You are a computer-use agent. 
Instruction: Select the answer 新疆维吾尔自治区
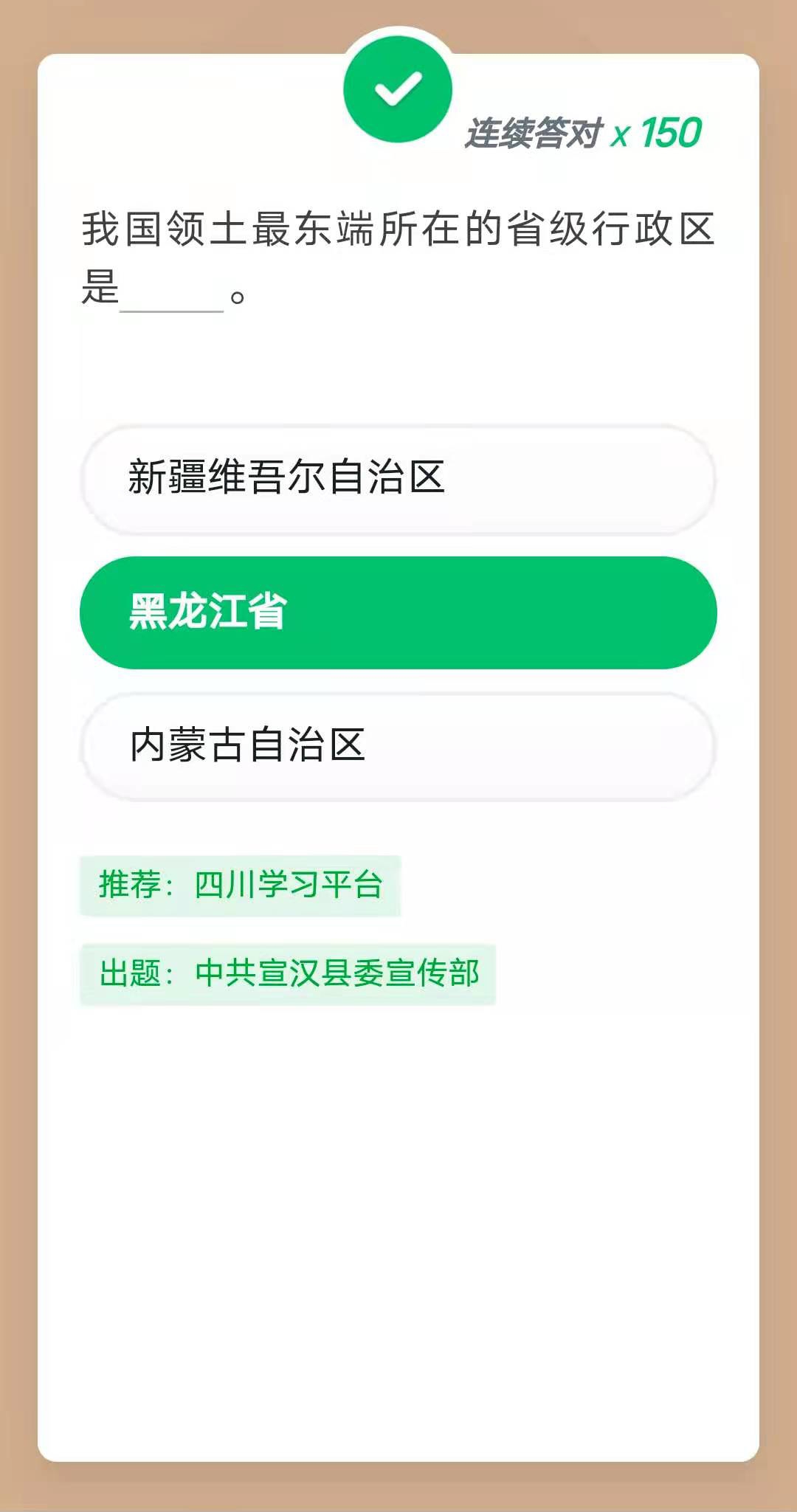tap(398, 478)
